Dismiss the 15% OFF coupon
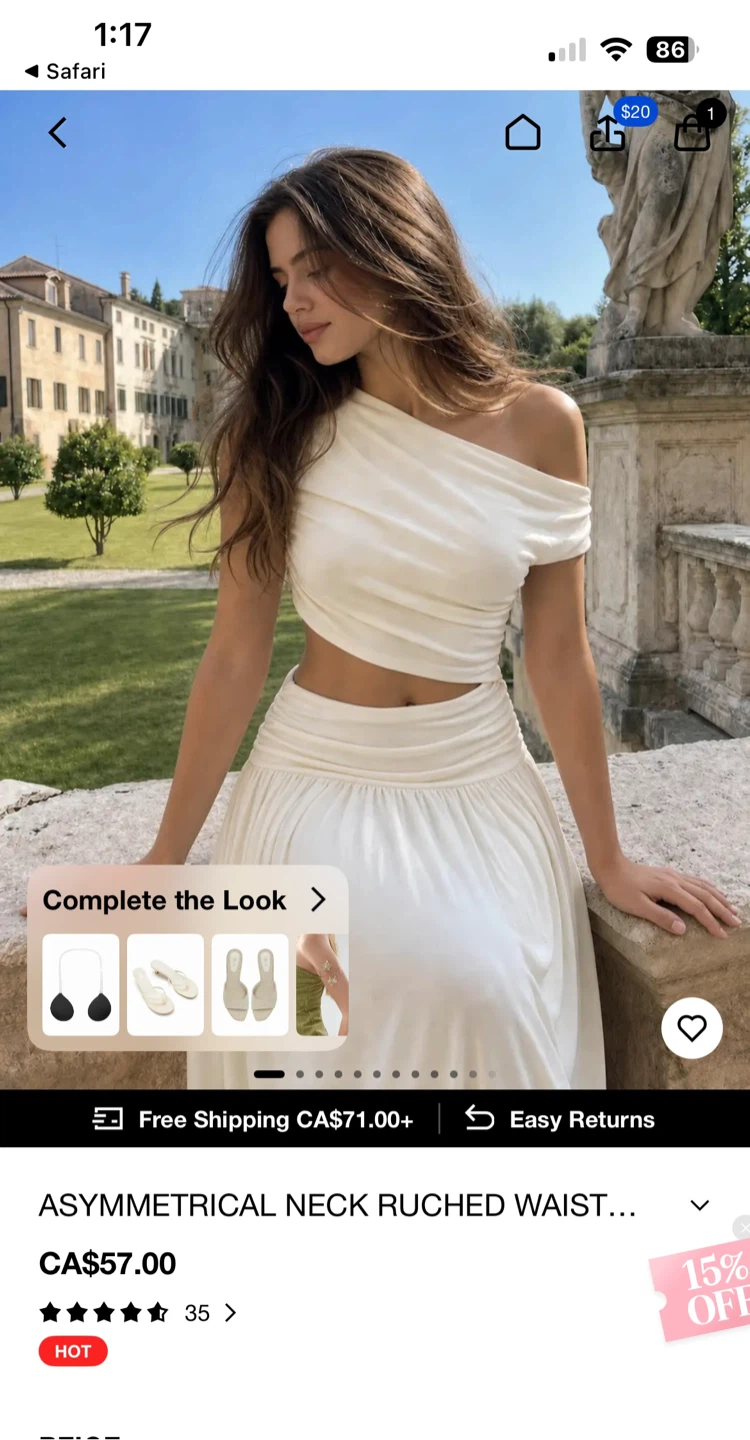Image resolution: width=750 pixels, height=1440 pixels. click(x=742, y=1227)
